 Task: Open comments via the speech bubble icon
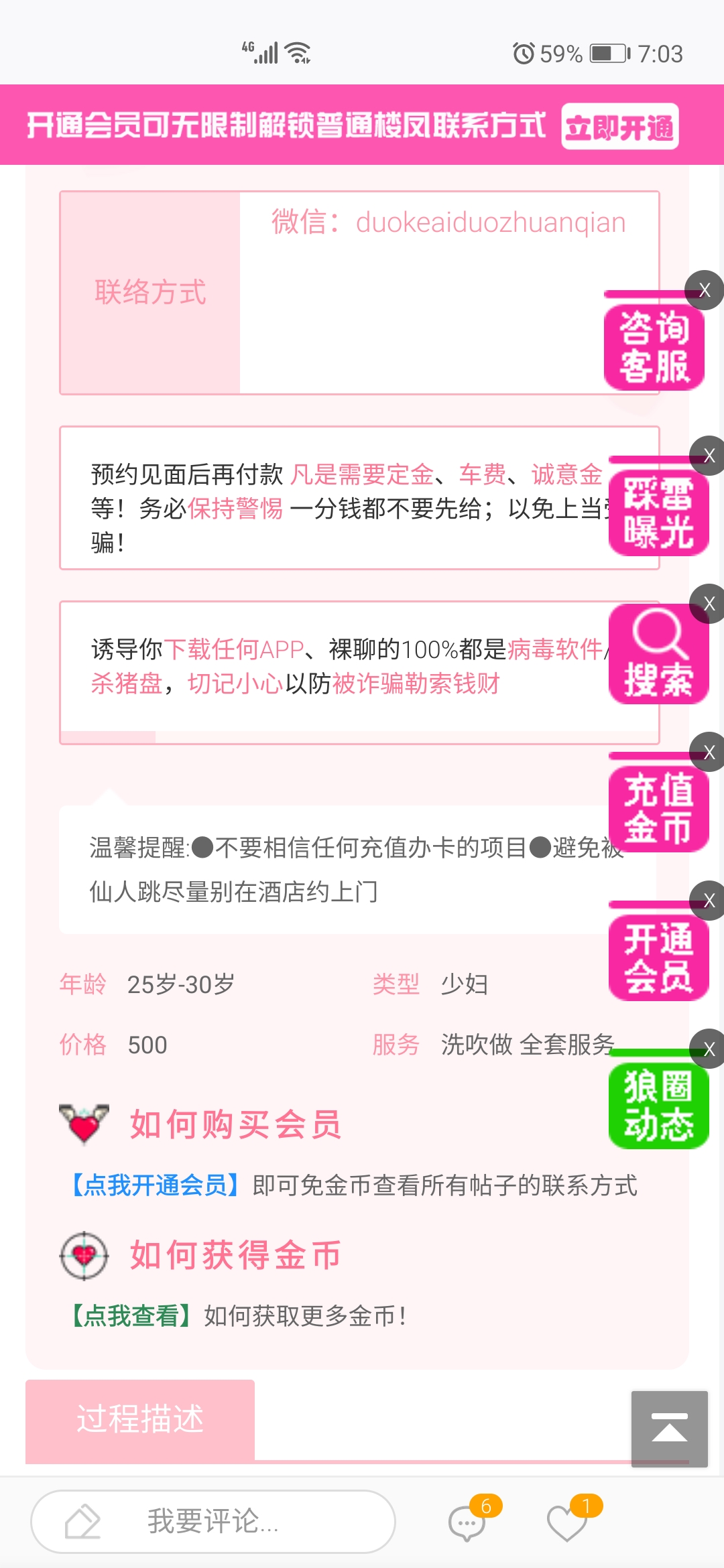click(467, 1522)
